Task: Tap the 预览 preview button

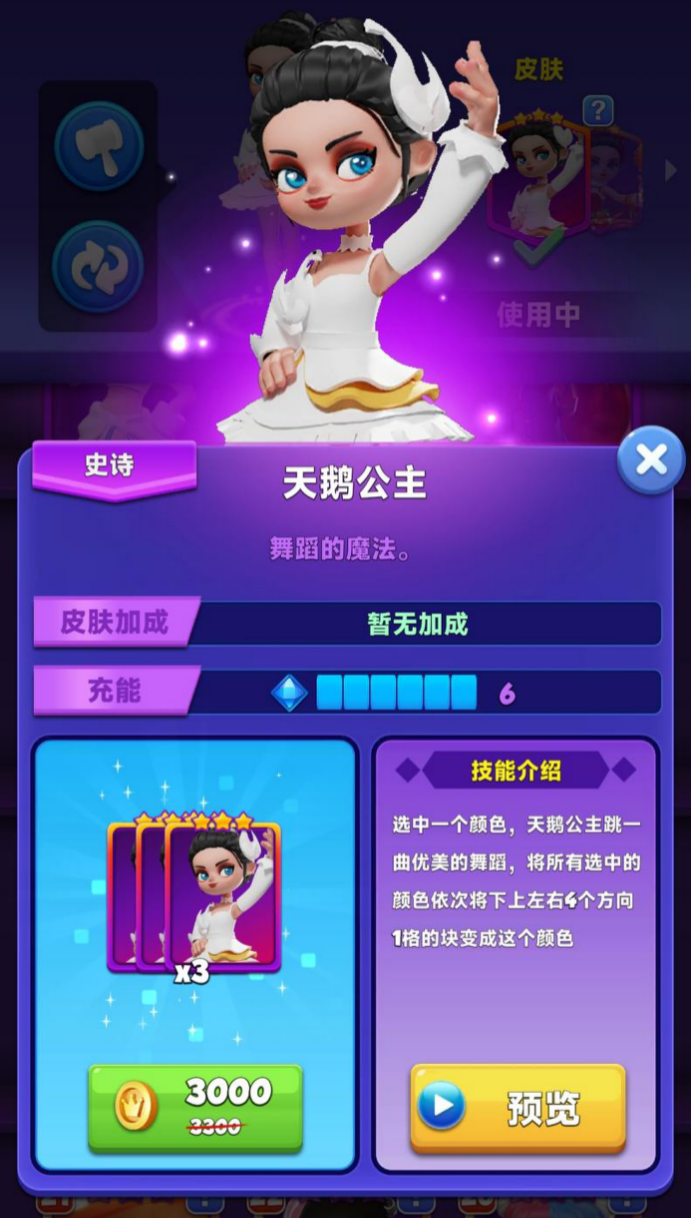Action: 517,1107
